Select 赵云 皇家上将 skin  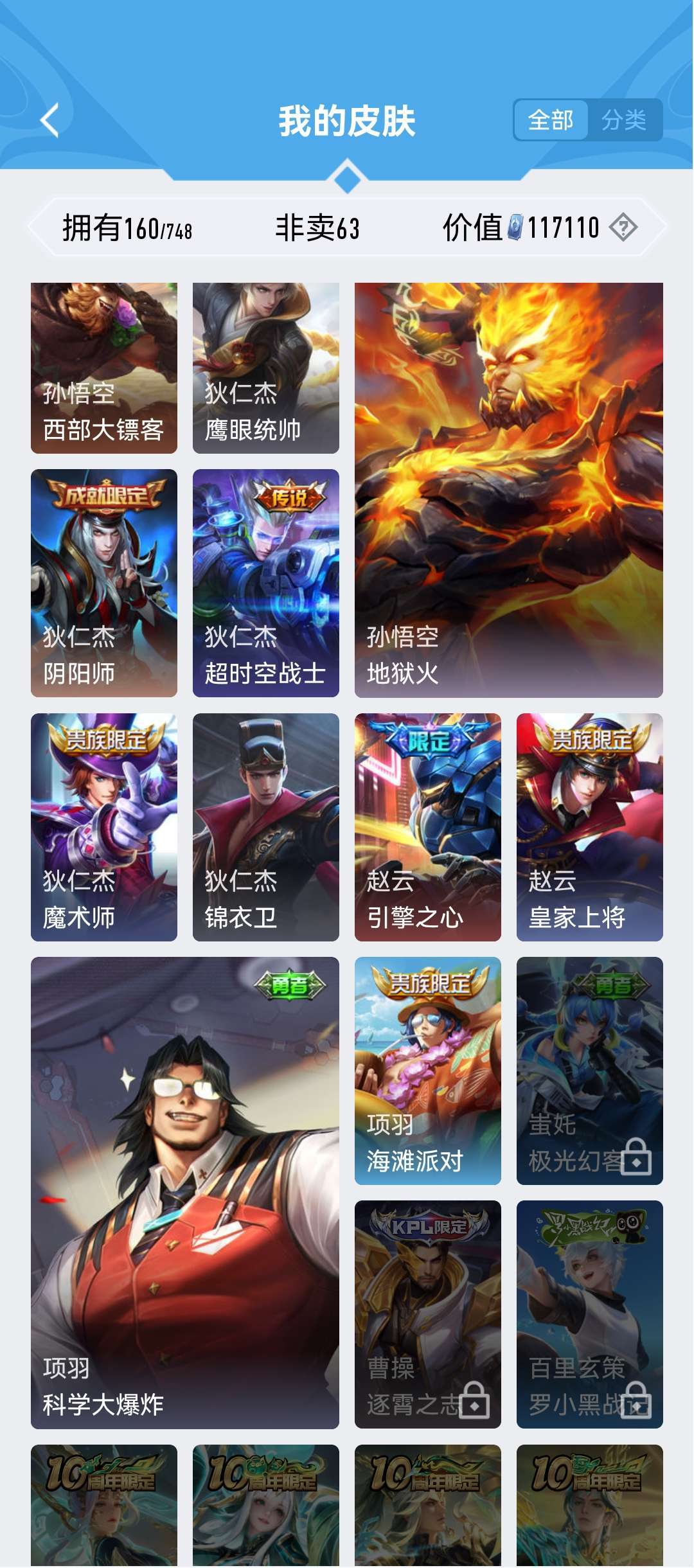pyautogui.click(x=590, y=827)
